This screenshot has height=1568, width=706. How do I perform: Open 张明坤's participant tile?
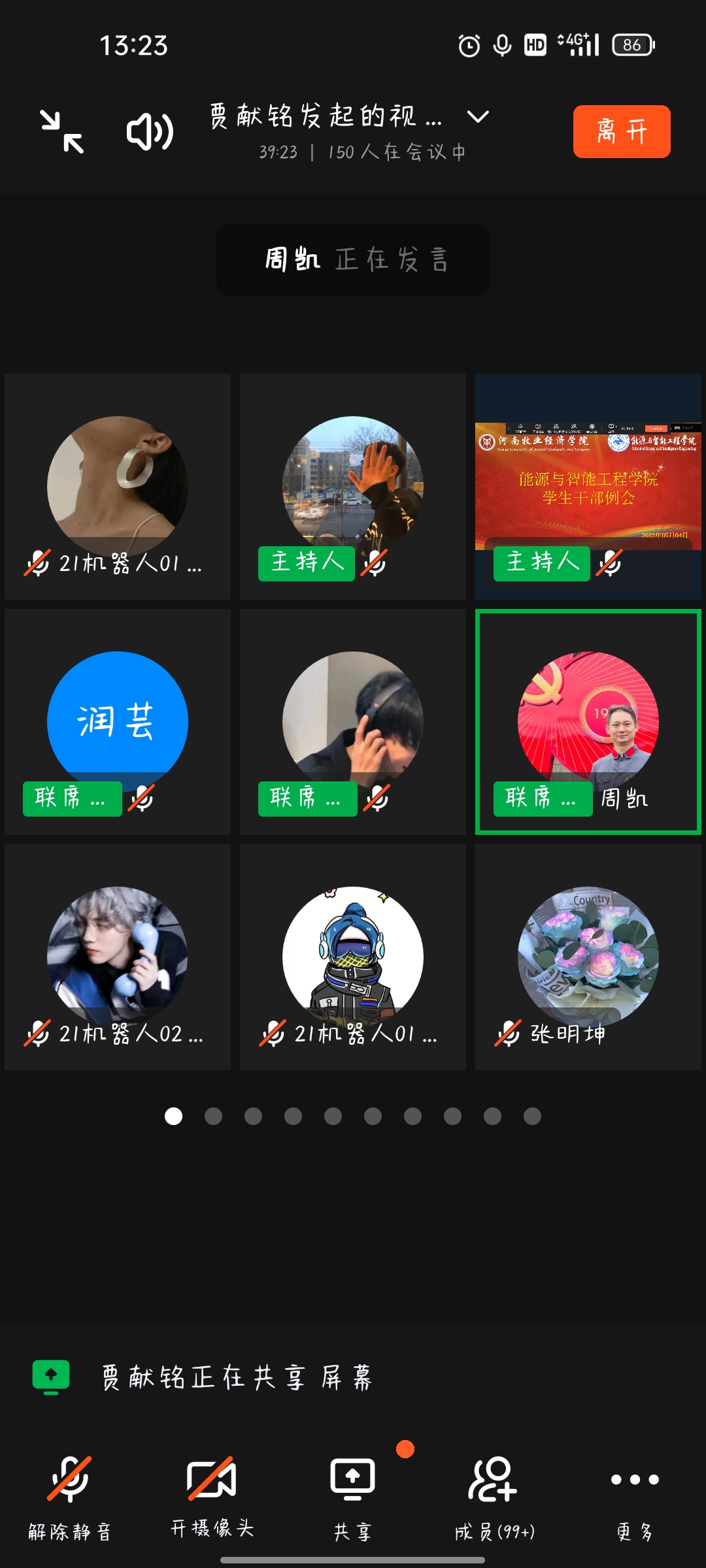pos(588,957)
